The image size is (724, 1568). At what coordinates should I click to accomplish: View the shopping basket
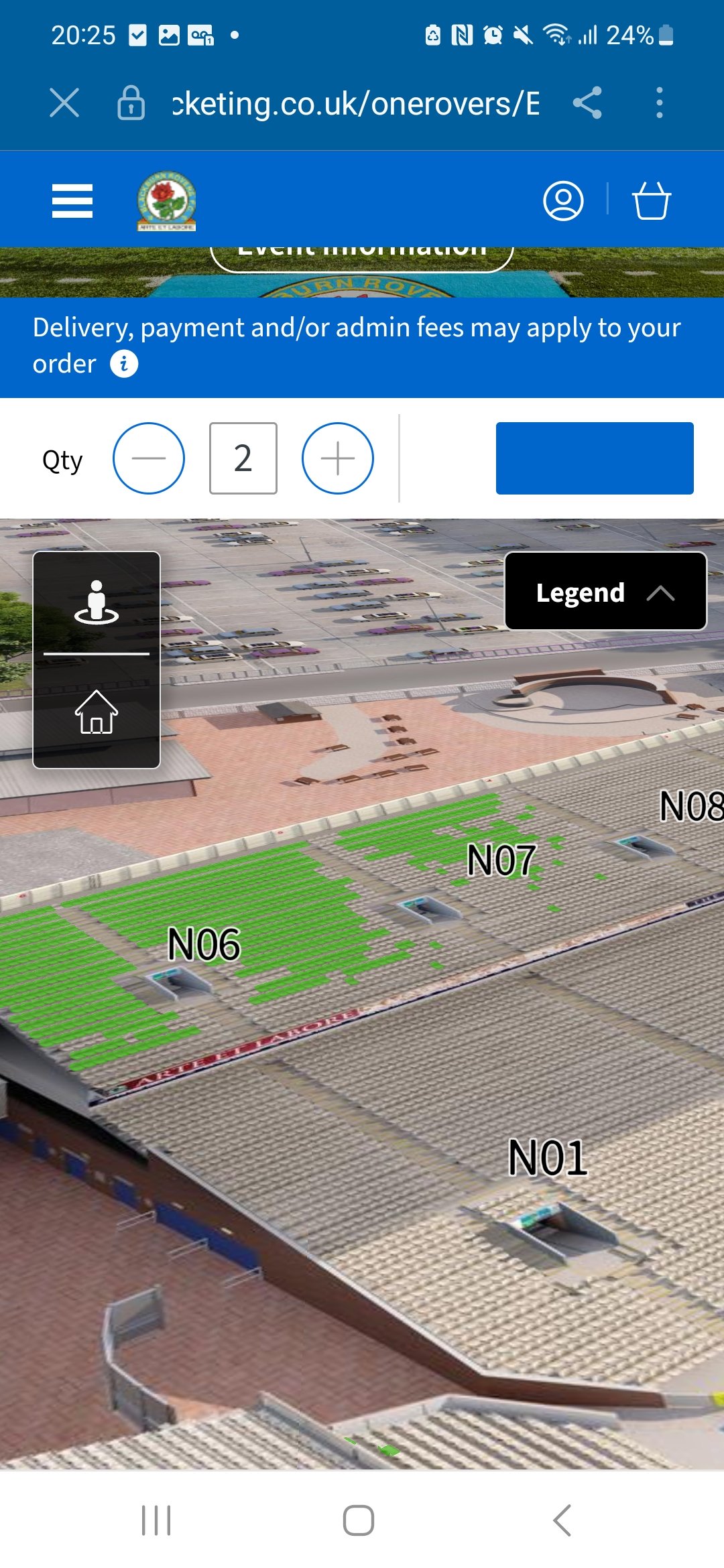(652, 200)
